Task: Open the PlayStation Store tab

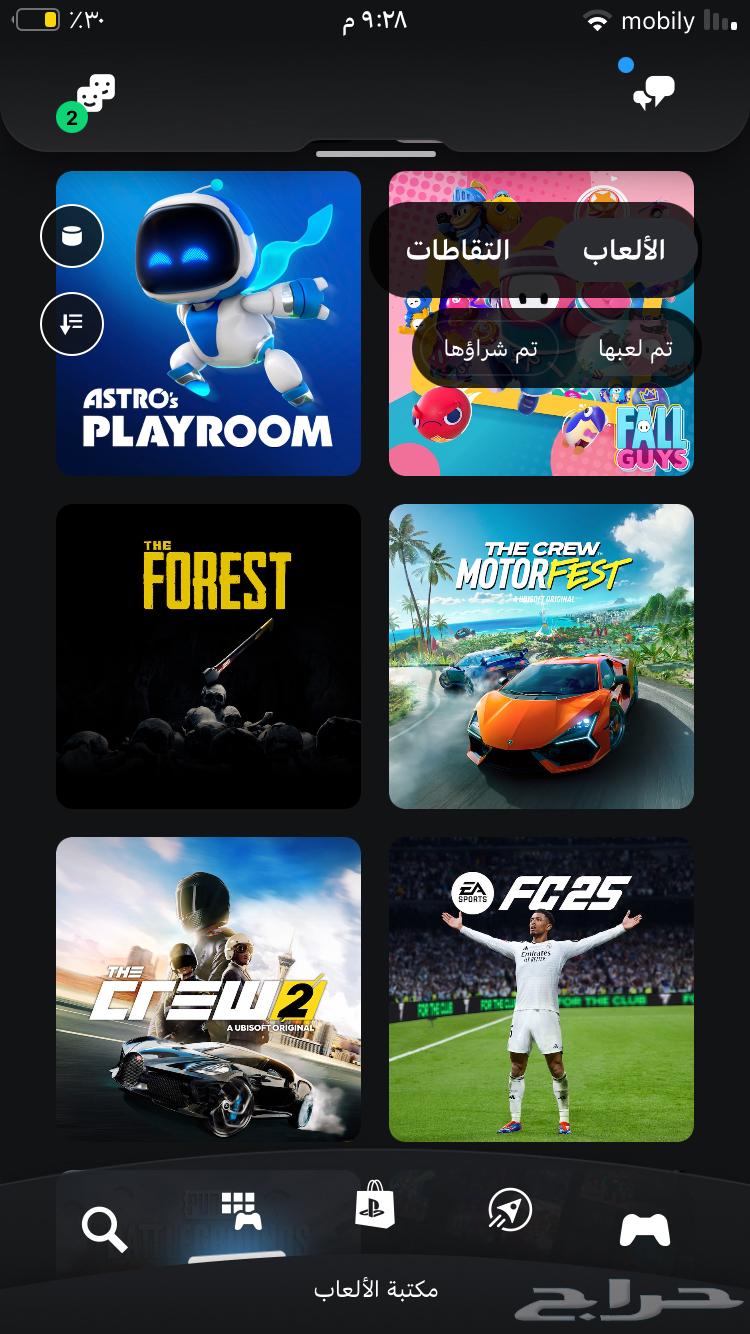Action: click(x=375, y=1205)
